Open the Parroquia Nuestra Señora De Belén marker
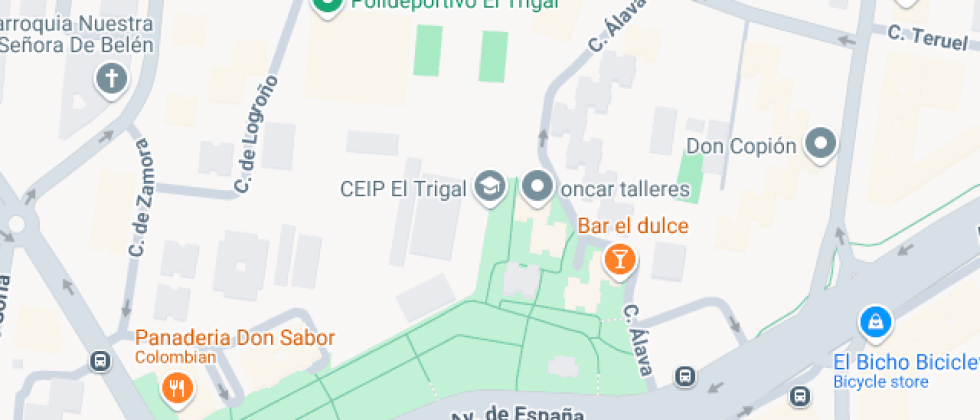 click(x=112, y=78)
